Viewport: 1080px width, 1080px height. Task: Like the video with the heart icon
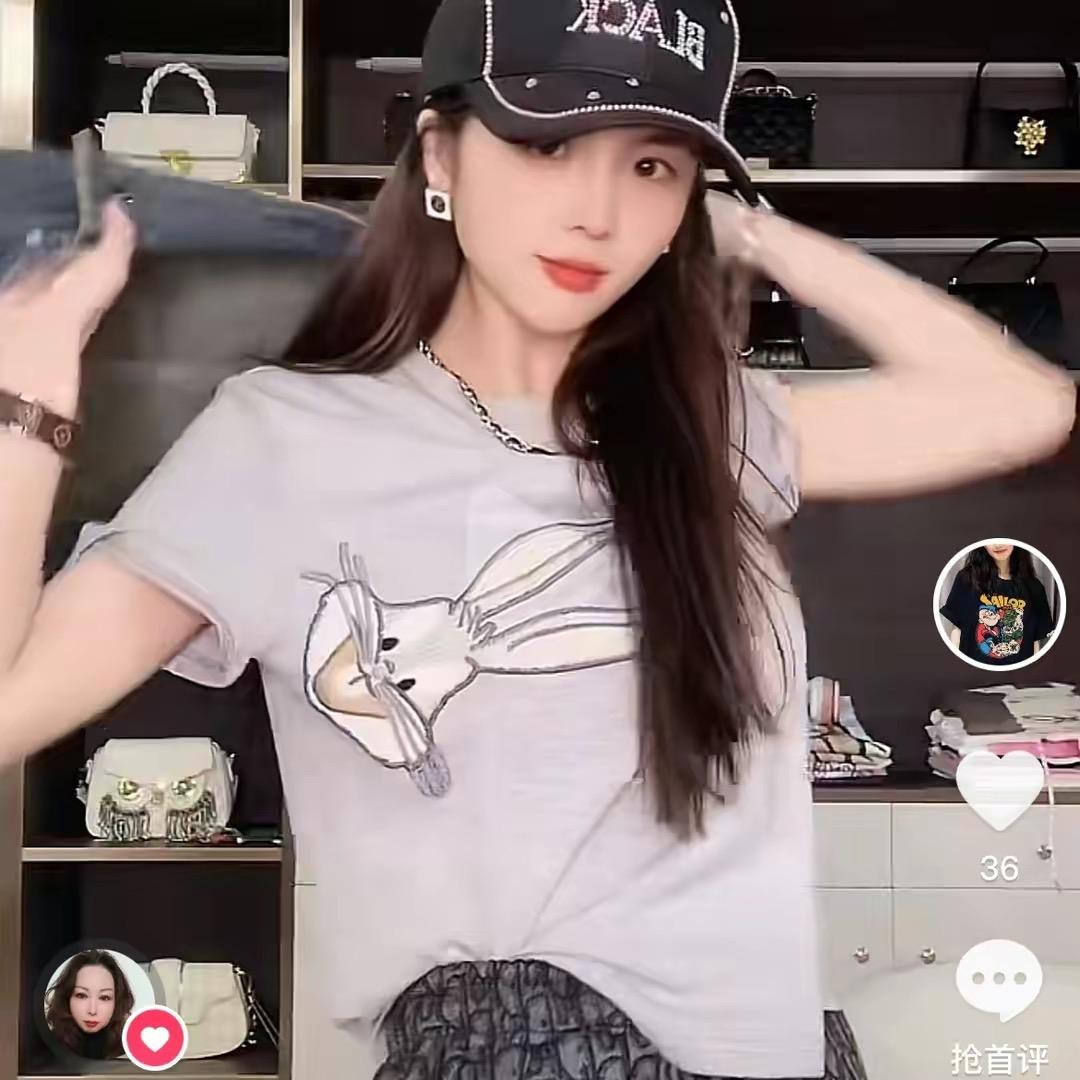[1000, 789]
